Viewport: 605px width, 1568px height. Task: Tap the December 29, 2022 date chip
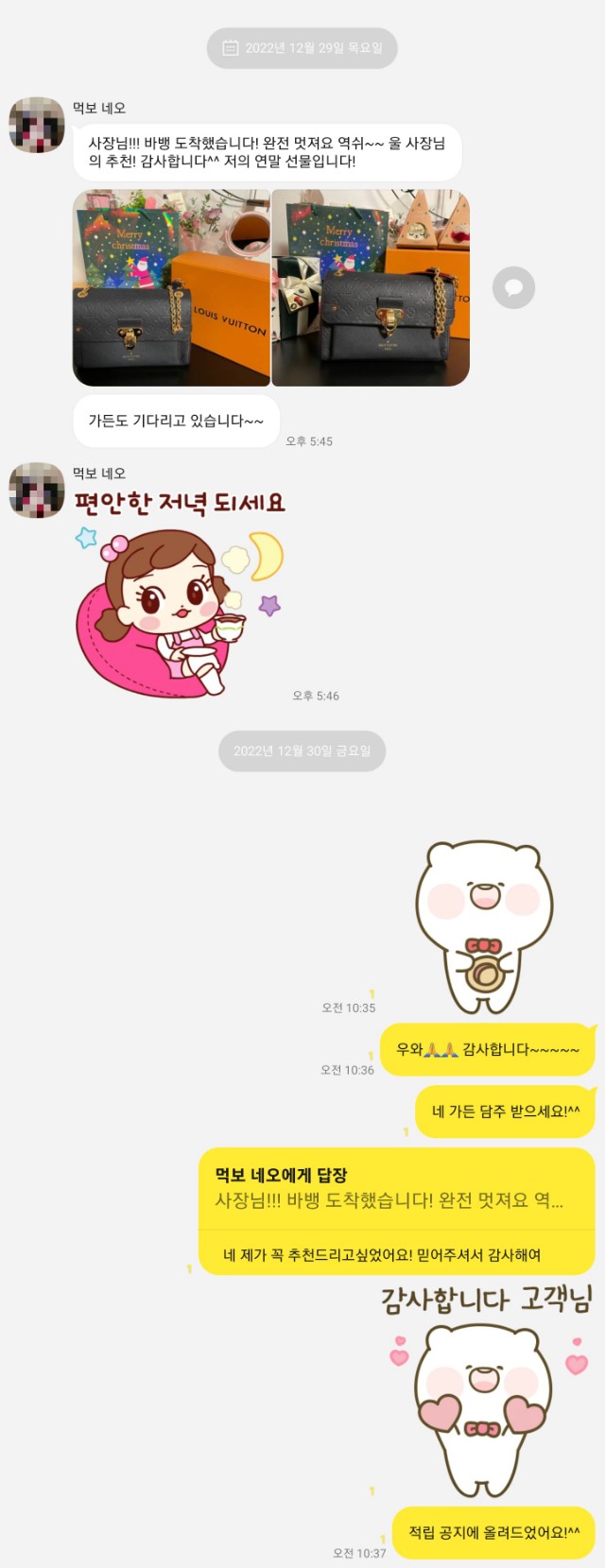coord(302,48)
